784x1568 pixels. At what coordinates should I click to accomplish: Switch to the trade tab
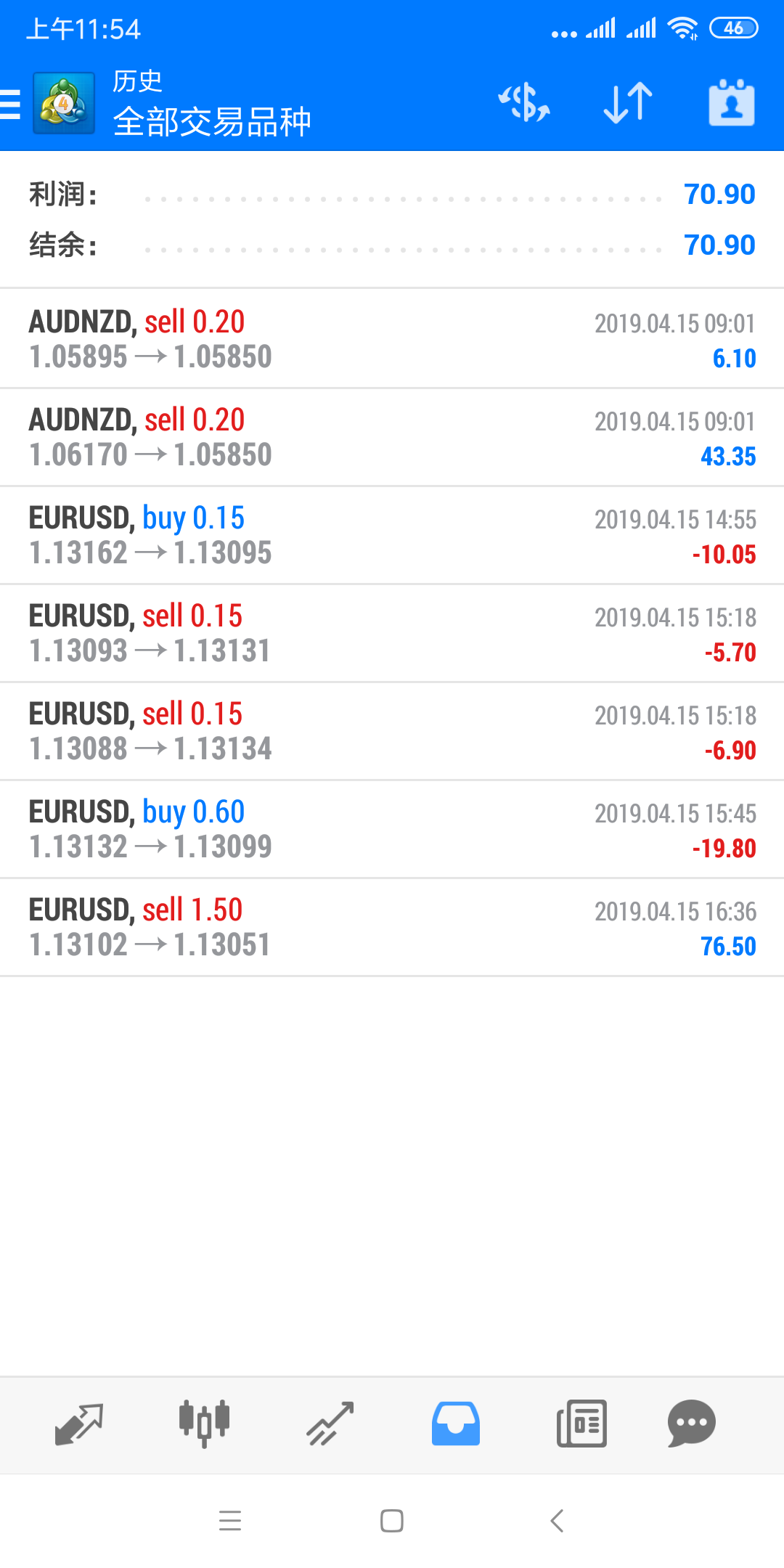click(x=330, y=1424)
